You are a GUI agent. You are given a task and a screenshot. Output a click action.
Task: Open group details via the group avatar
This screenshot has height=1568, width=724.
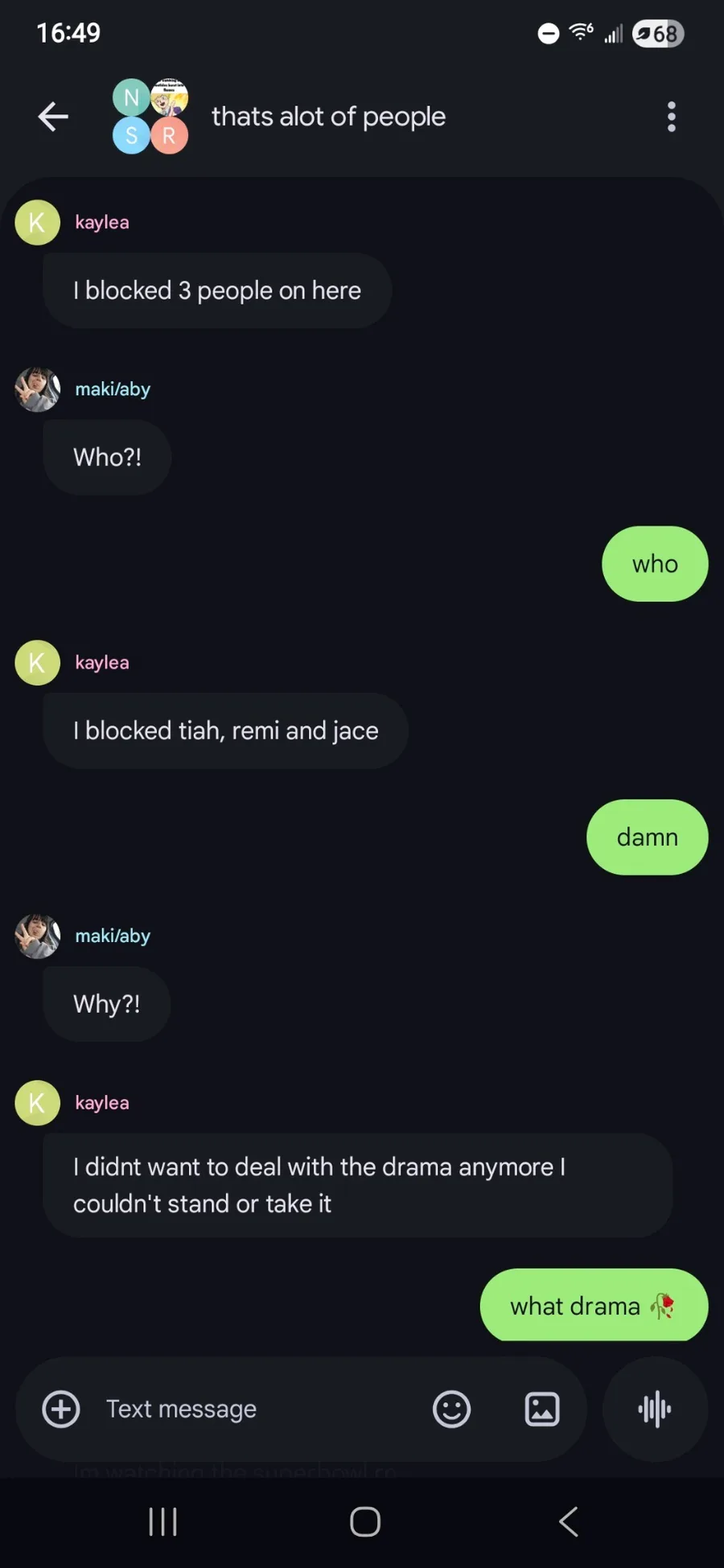[x=150, y=117]
